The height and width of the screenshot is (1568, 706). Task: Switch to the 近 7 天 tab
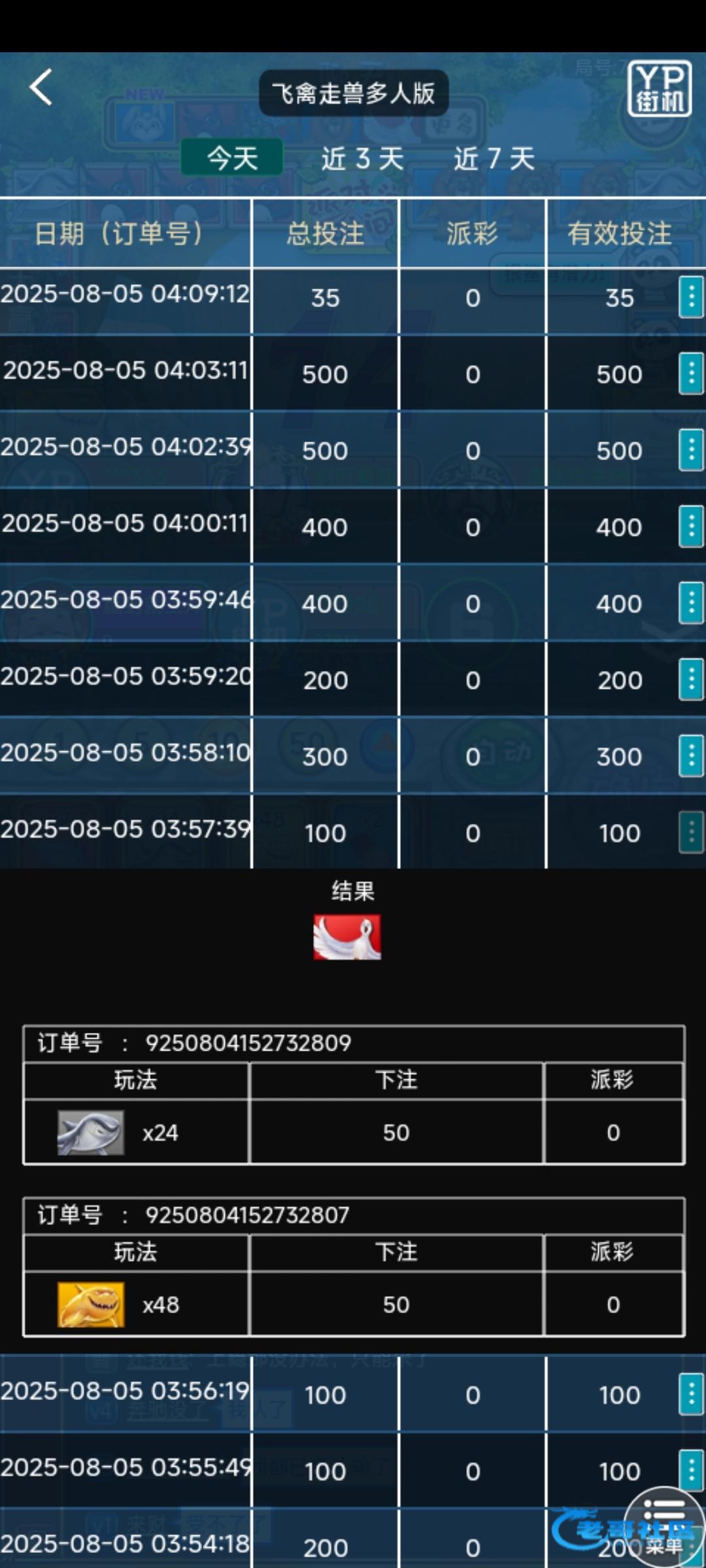click(495, 159)
